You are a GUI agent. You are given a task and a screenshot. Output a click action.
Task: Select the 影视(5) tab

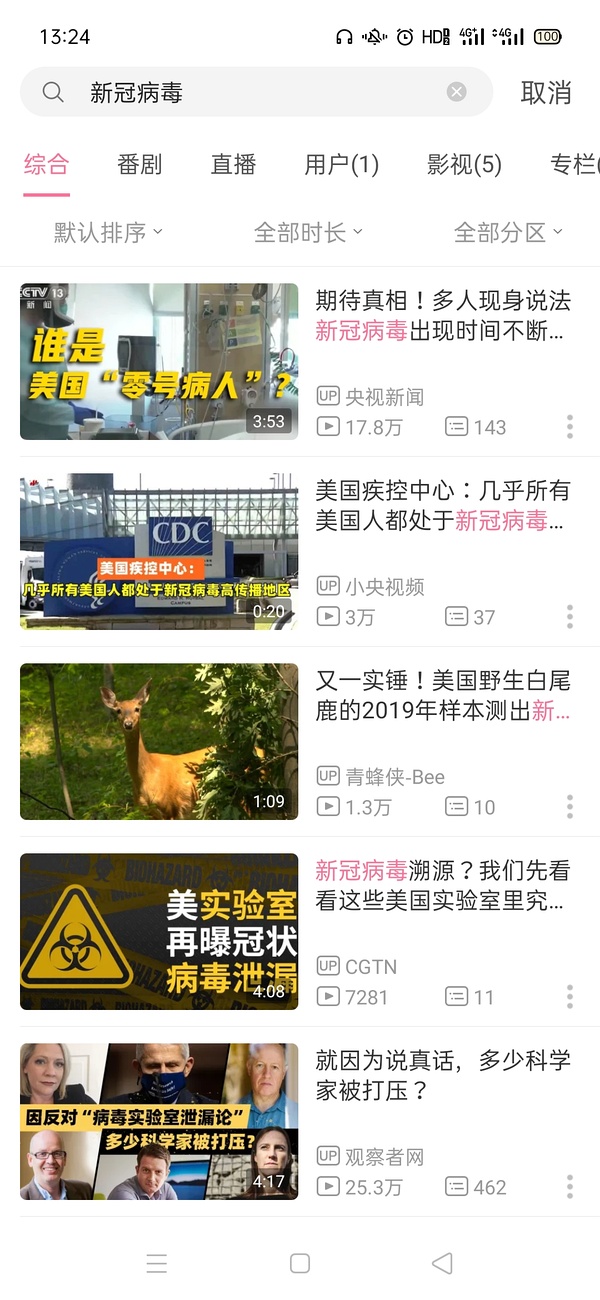(464, 165)
